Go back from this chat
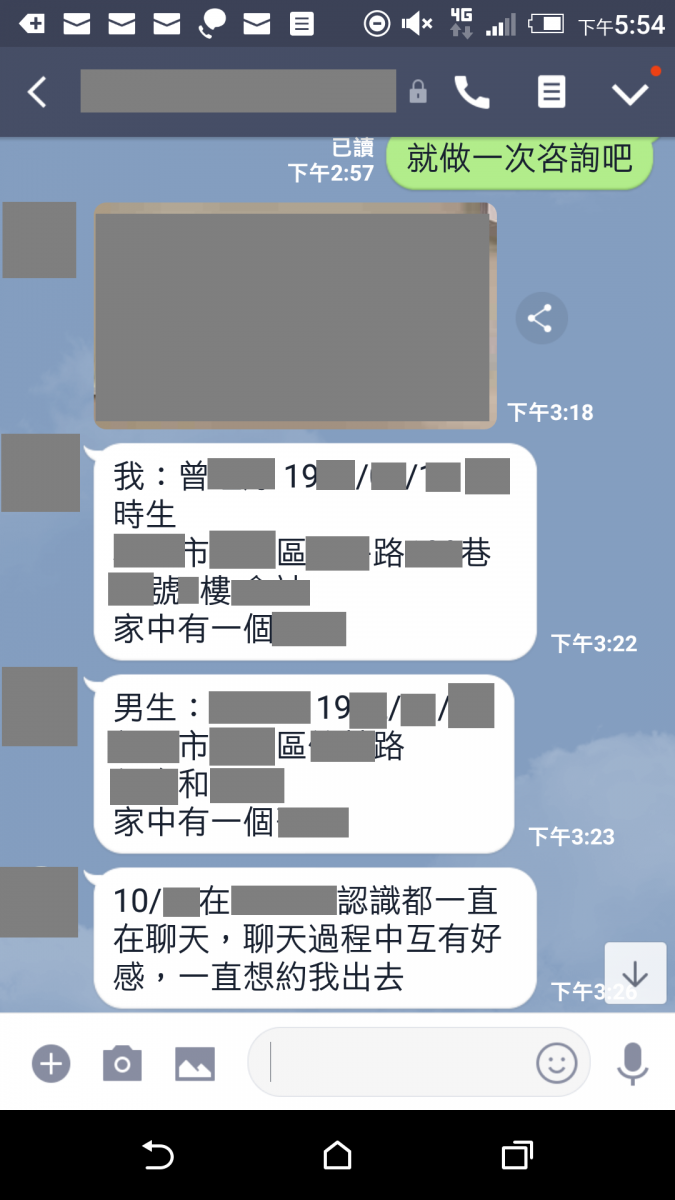675x1200 pixels. (37, 92)
